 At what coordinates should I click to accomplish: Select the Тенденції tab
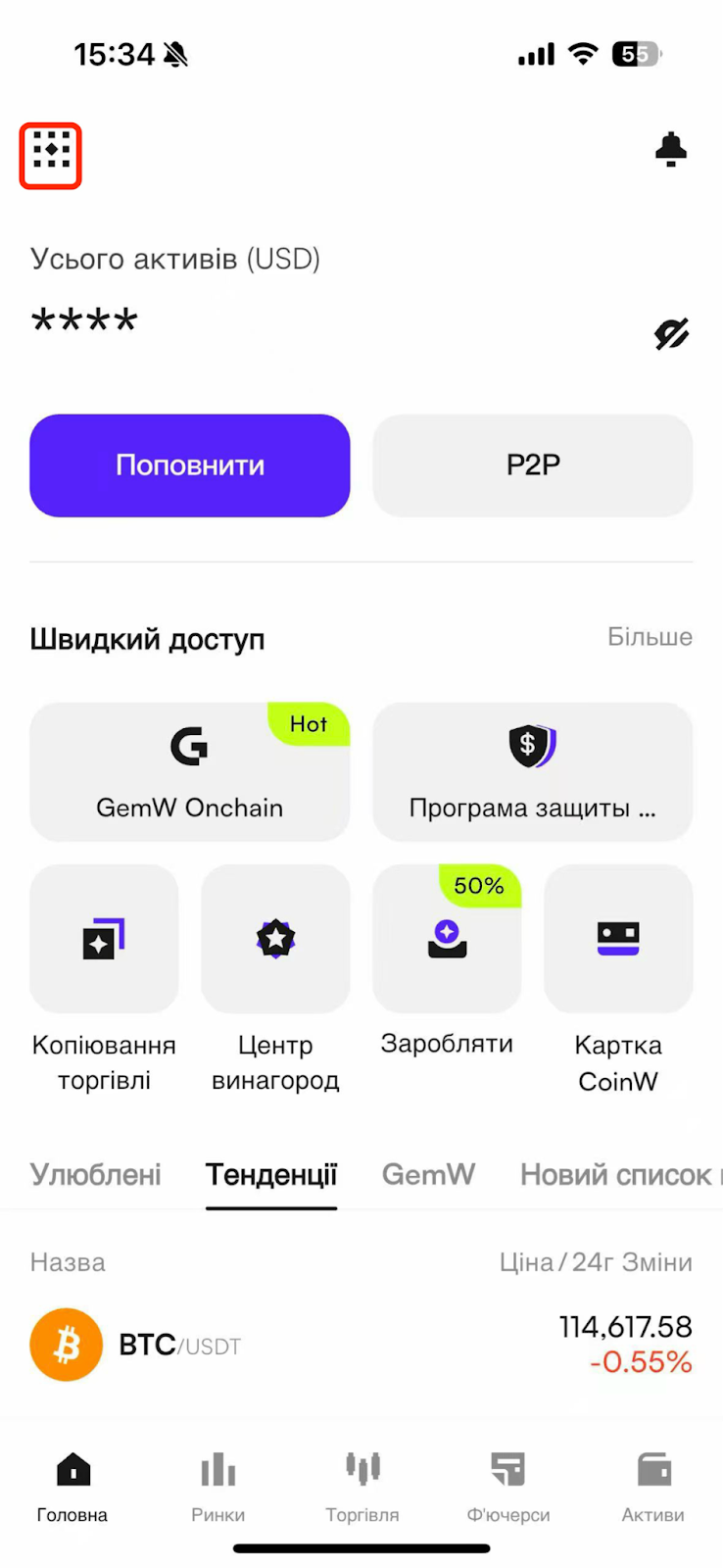tap(271, 1174)
